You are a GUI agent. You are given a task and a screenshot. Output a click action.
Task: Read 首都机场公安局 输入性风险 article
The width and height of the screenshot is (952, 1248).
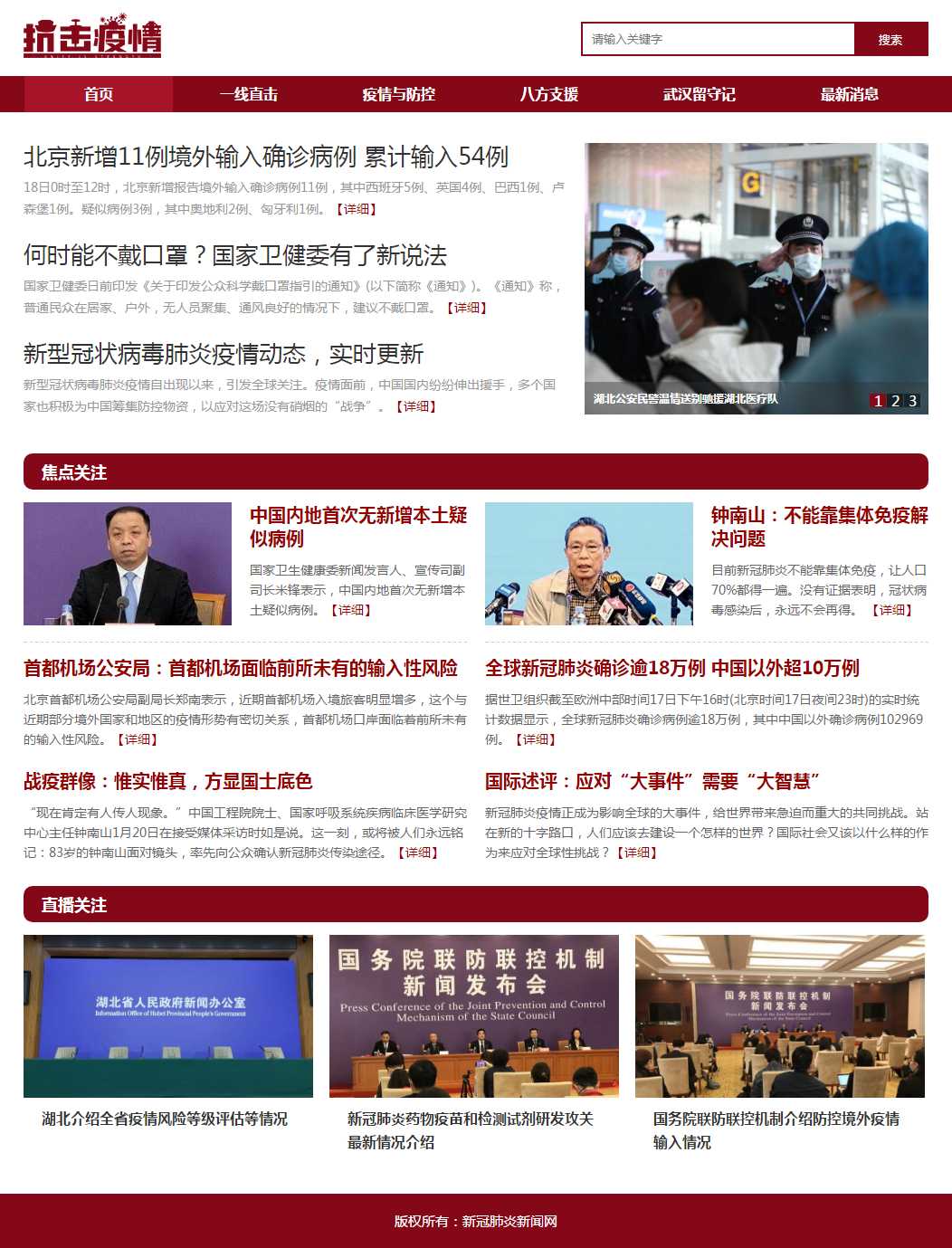tap(241, 668)
